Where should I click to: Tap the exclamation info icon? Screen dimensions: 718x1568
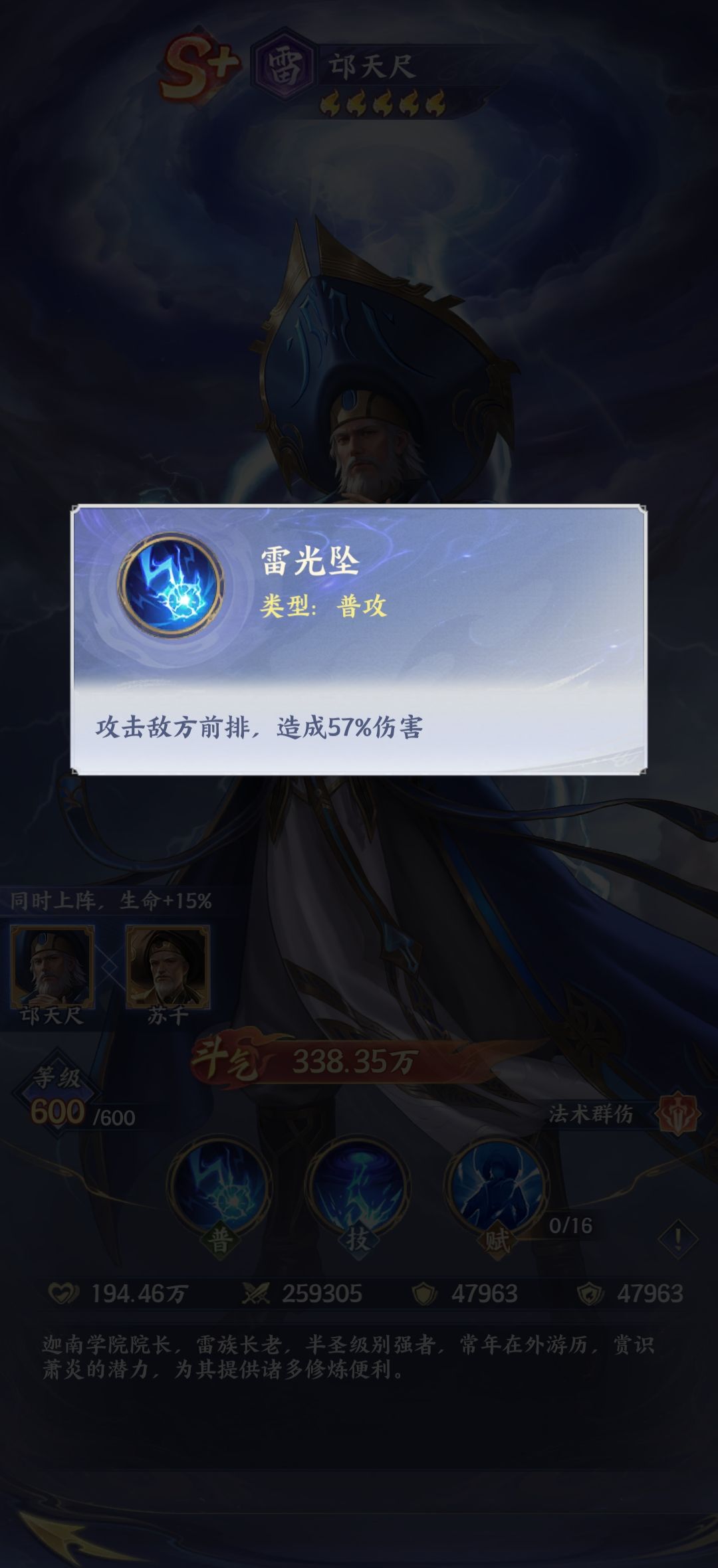(677, 1238)
